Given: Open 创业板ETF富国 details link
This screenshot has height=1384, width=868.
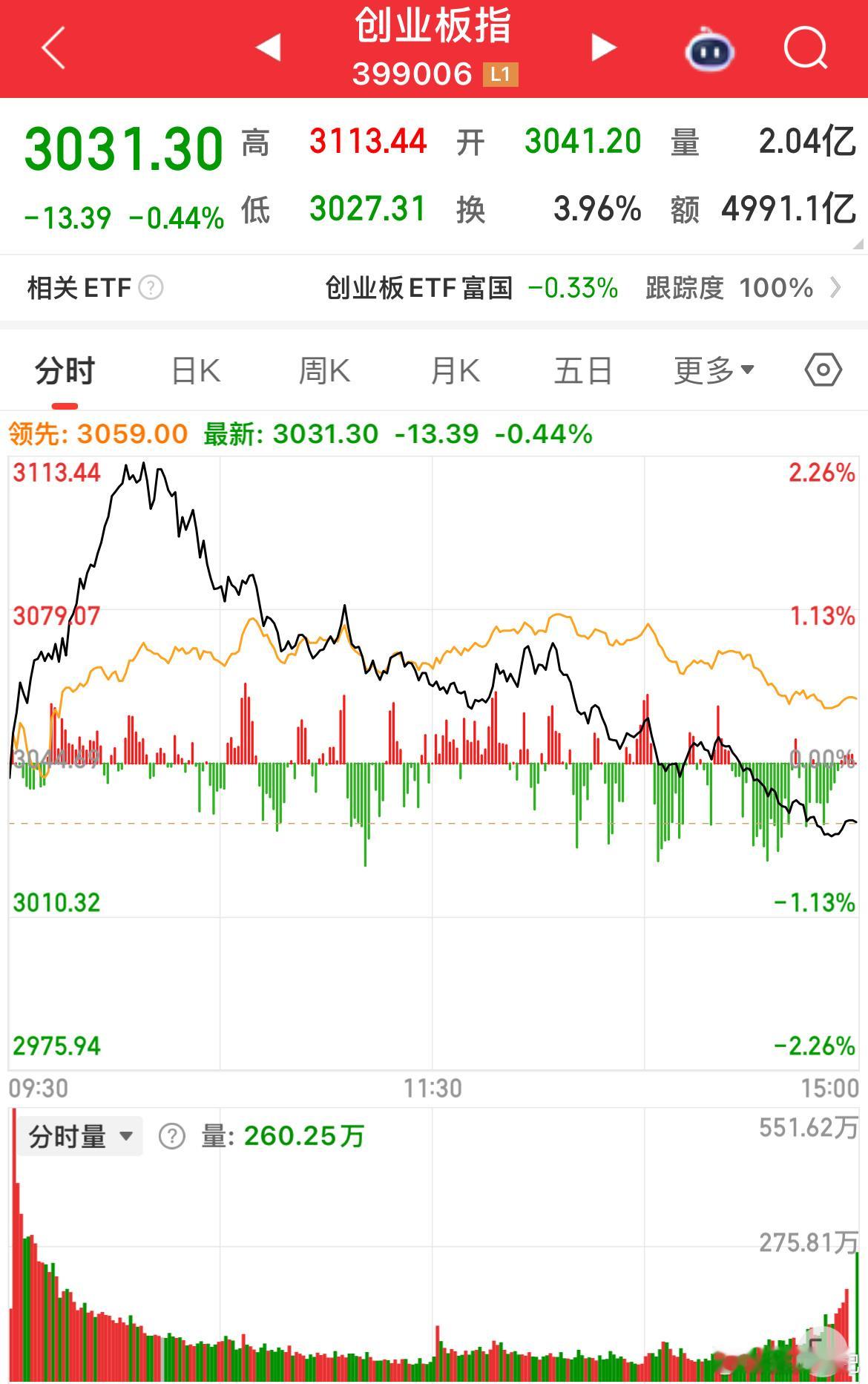Looking at the screenshot, I should (x=419, y=287).
